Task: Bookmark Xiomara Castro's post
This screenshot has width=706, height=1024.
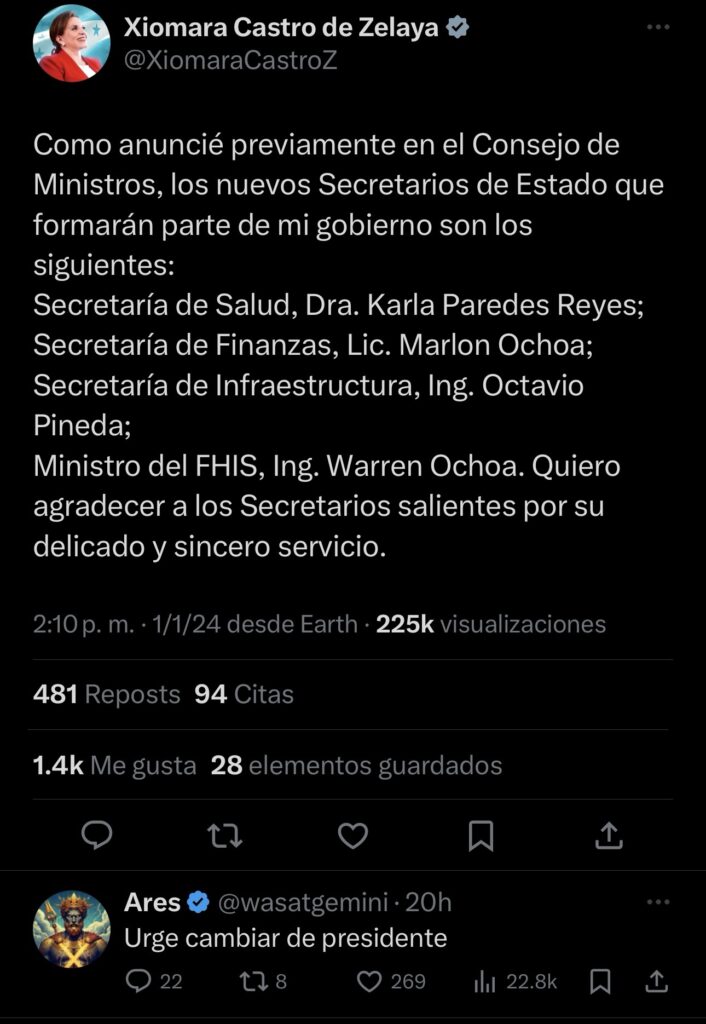Action: (481, 835)
